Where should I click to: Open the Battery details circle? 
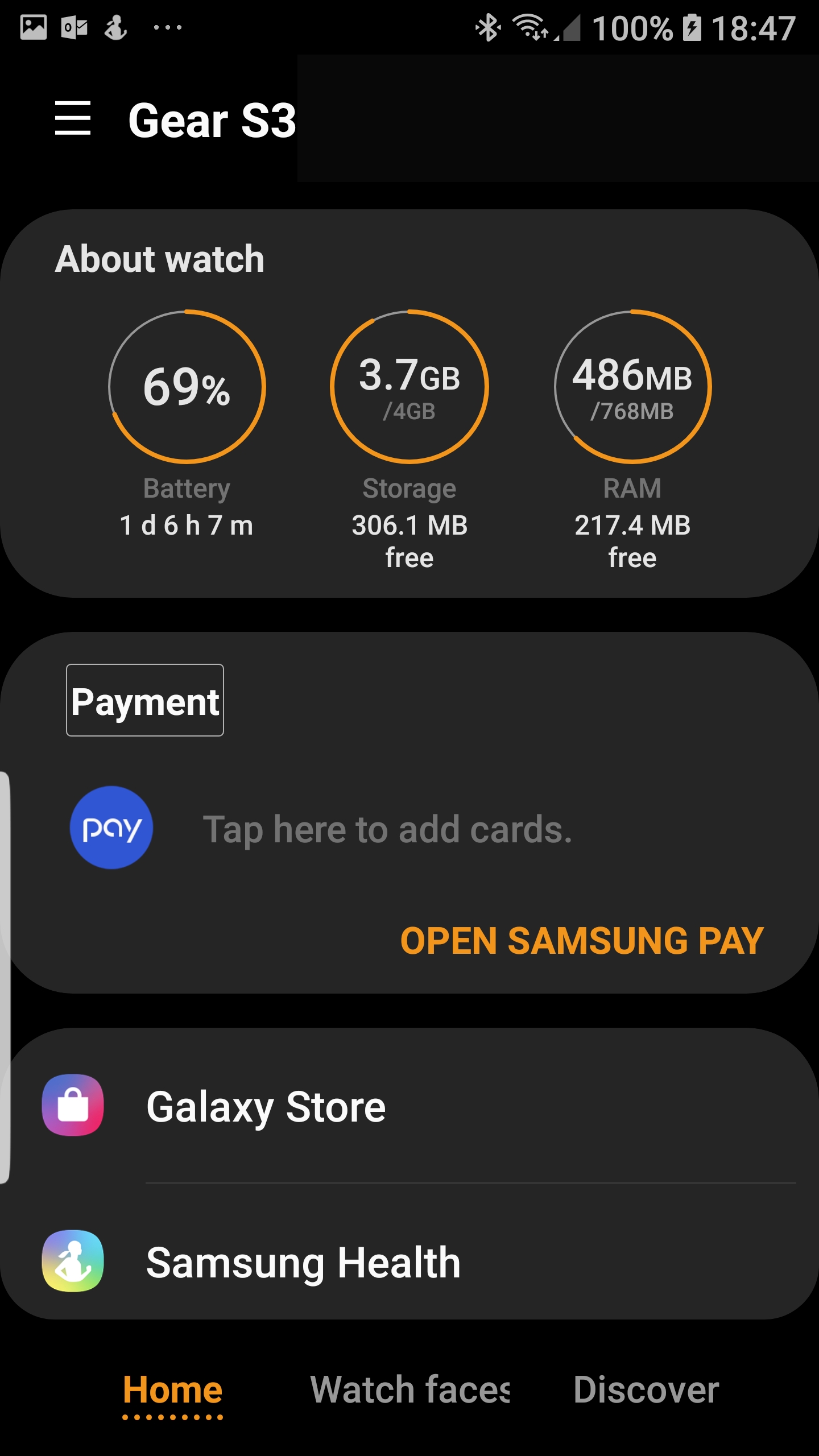[187, 387]
